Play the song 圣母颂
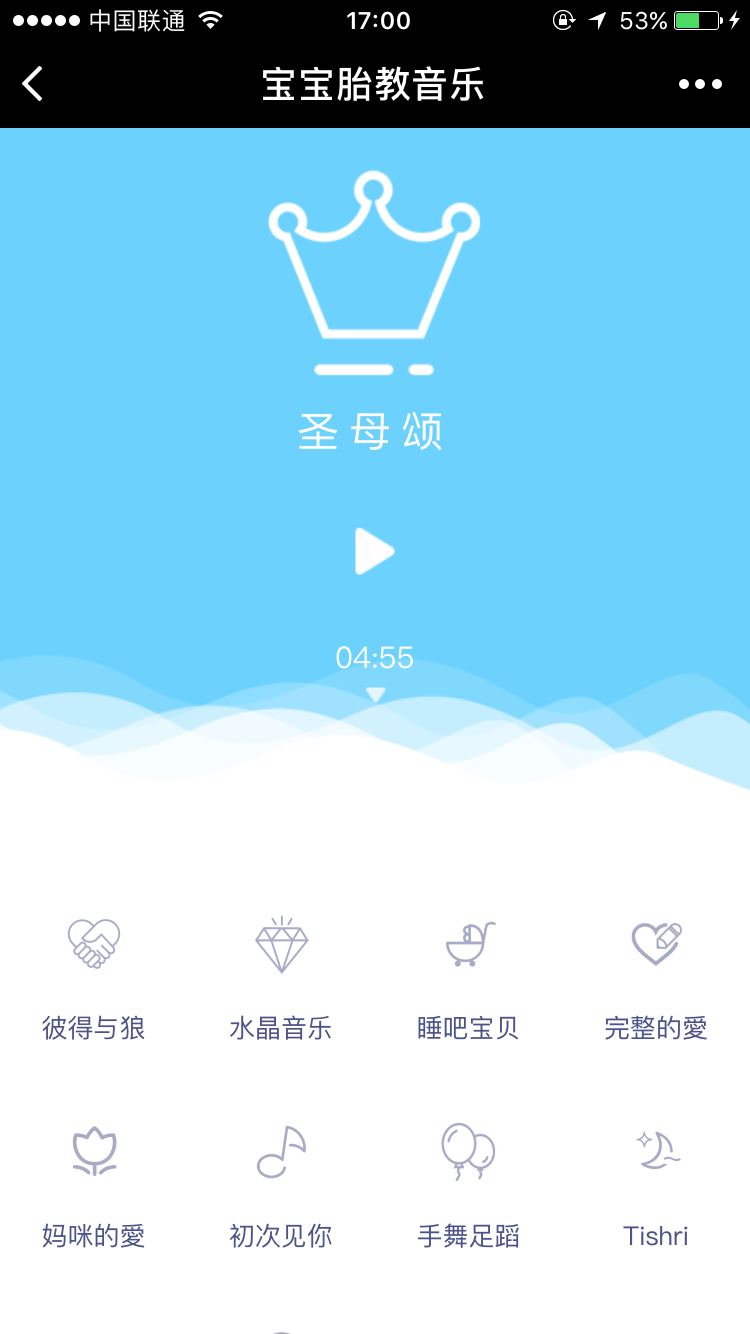This screenshot has height=1334, width=750. click(375, 551)
